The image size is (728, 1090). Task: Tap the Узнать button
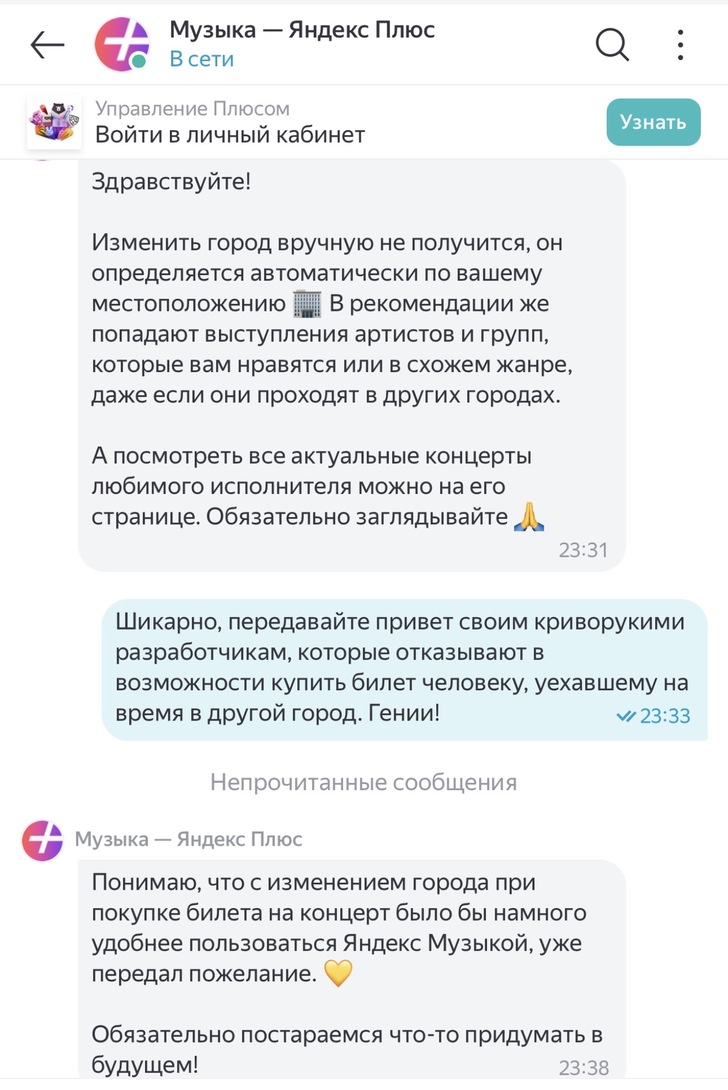coord(653,123)
